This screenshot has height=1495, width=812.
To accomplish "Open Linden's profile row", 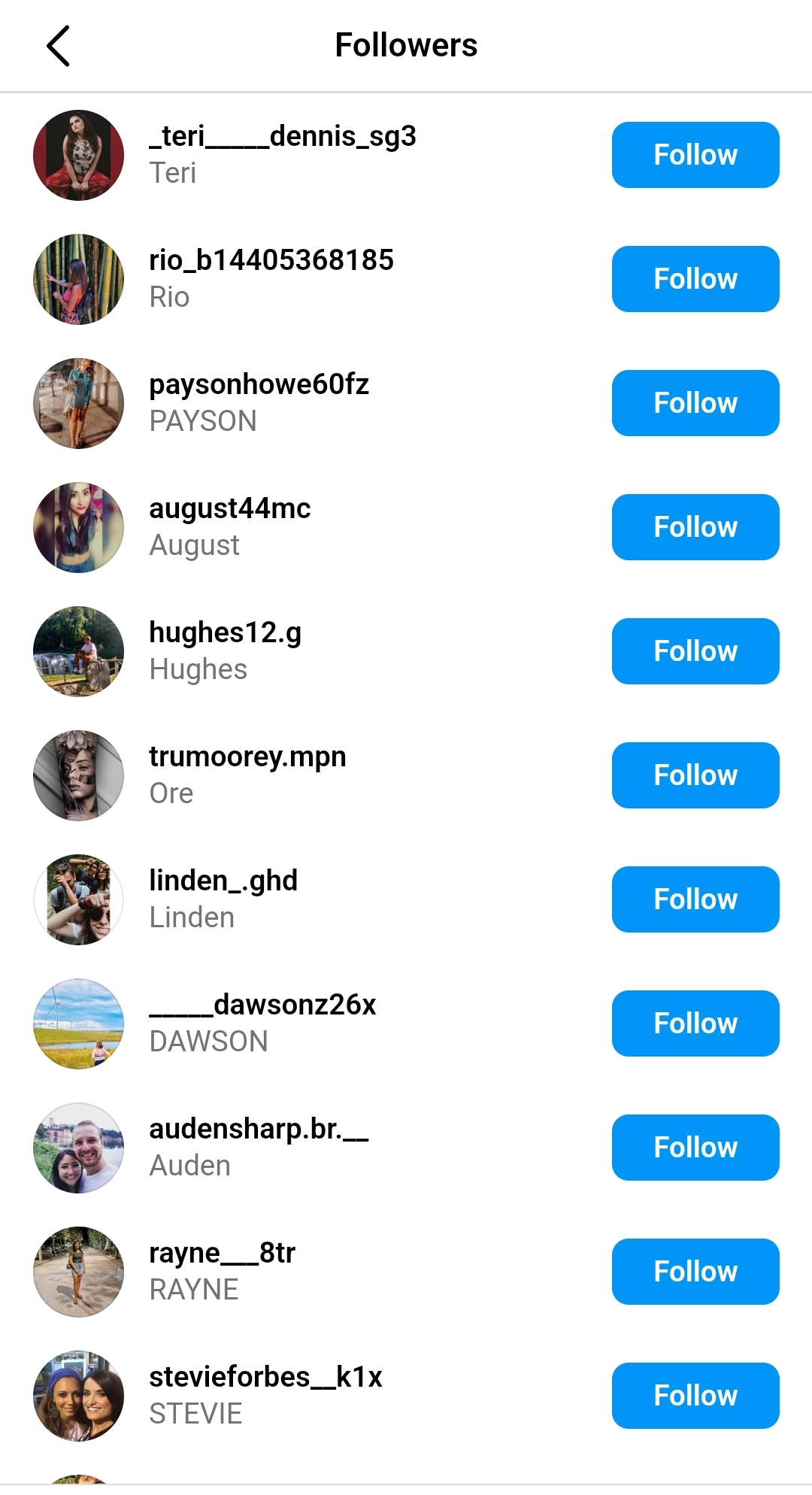I will (223, 899).
